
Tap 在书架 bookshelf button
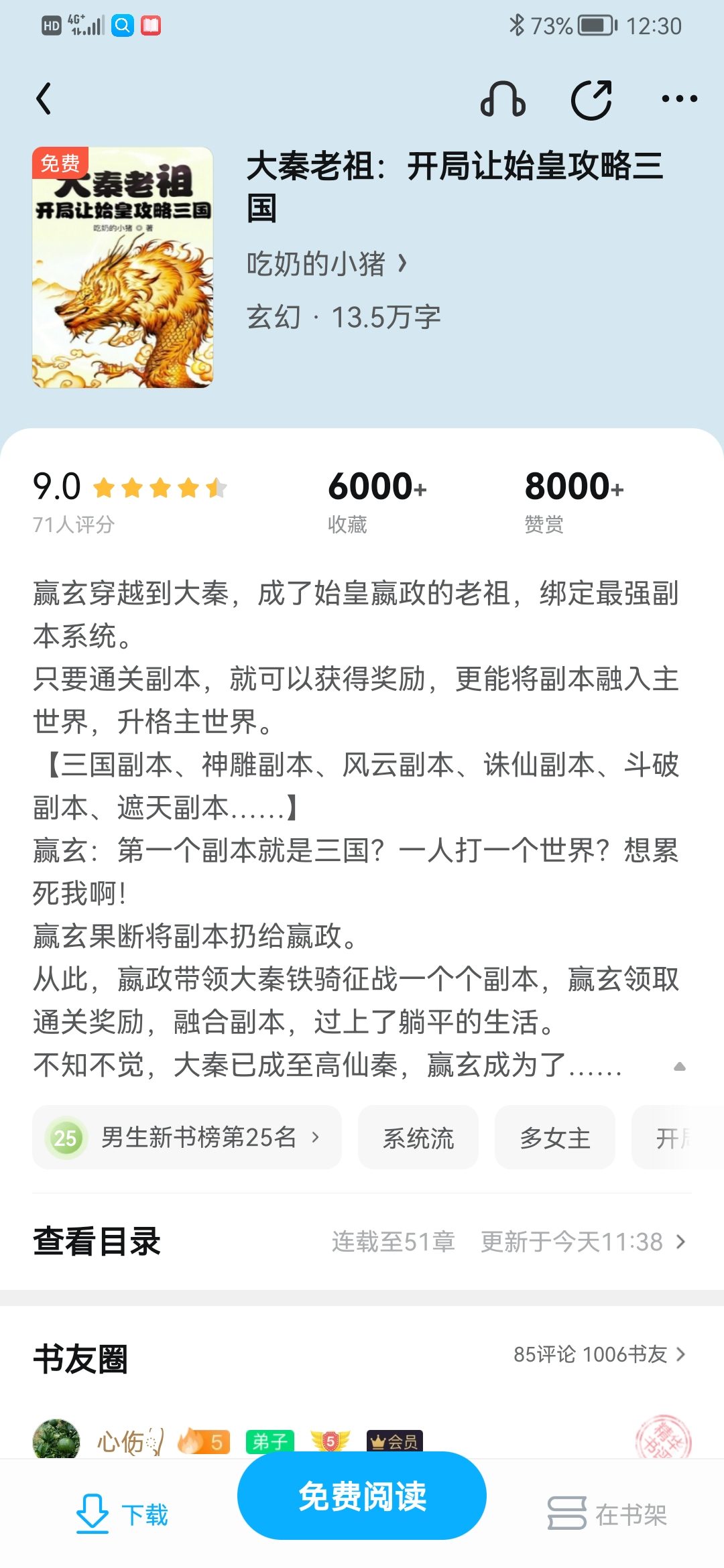pos(607,1514)
